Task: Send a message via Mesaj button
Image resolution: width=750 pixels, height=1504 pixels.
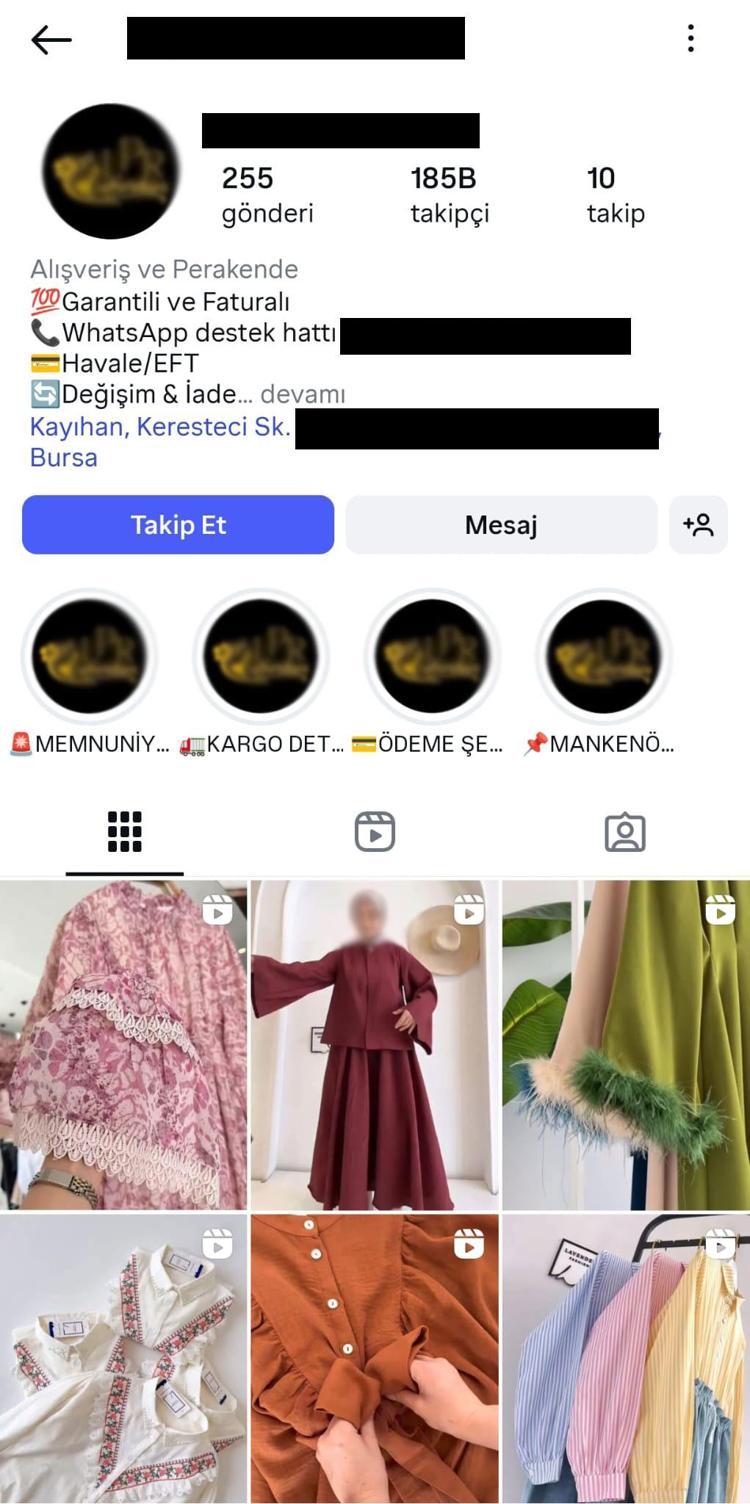Action: tap(501, 525)
